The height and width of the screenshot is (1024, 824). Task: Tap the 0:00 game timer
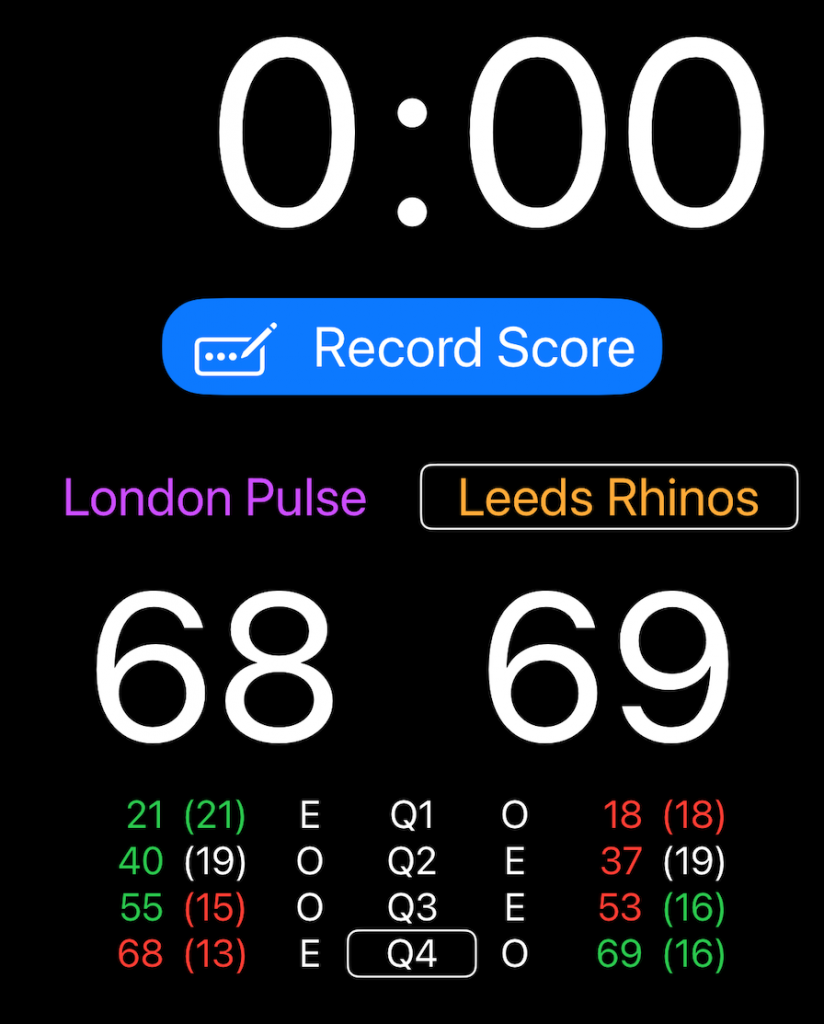point(490,135)
